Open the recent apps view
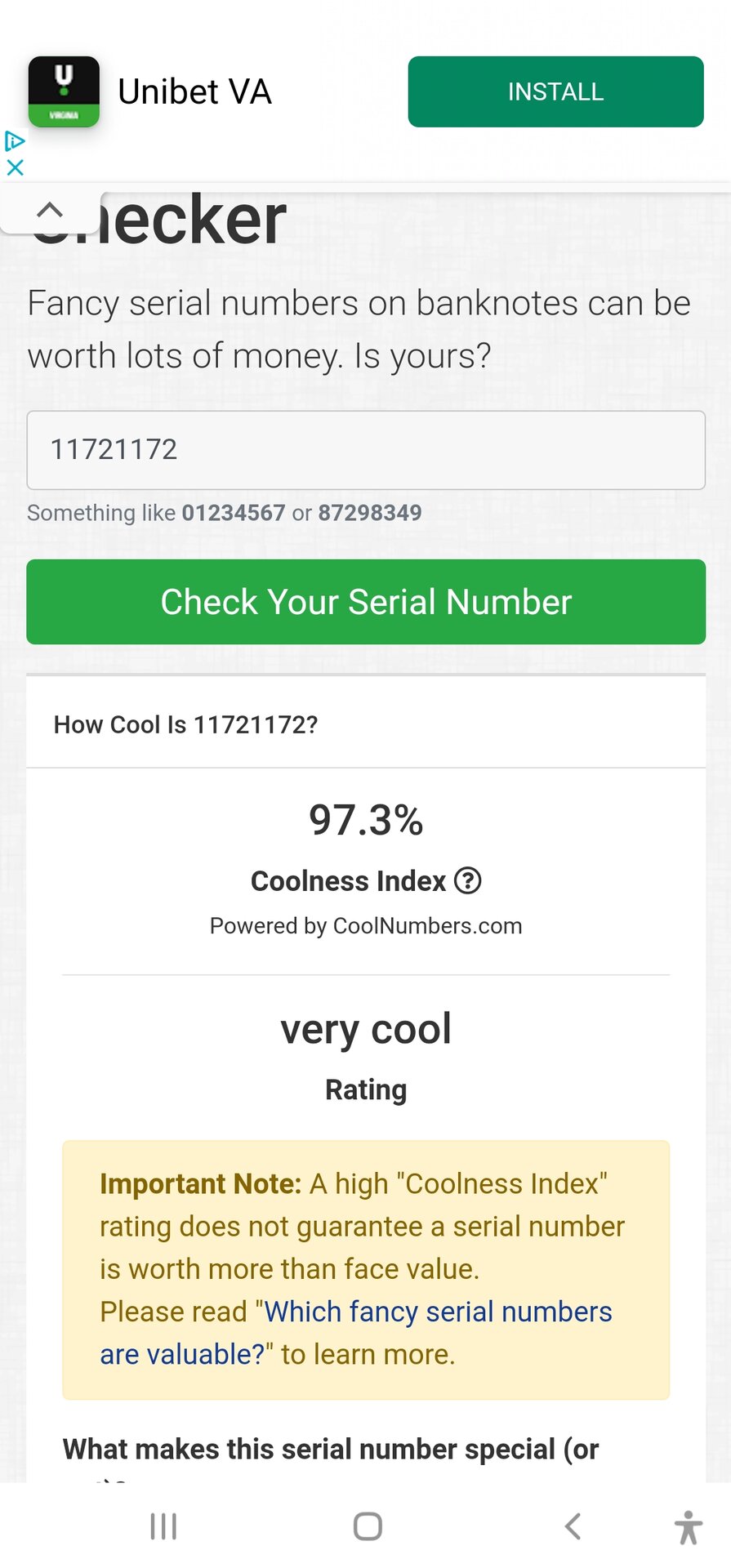 point(163,1526)
